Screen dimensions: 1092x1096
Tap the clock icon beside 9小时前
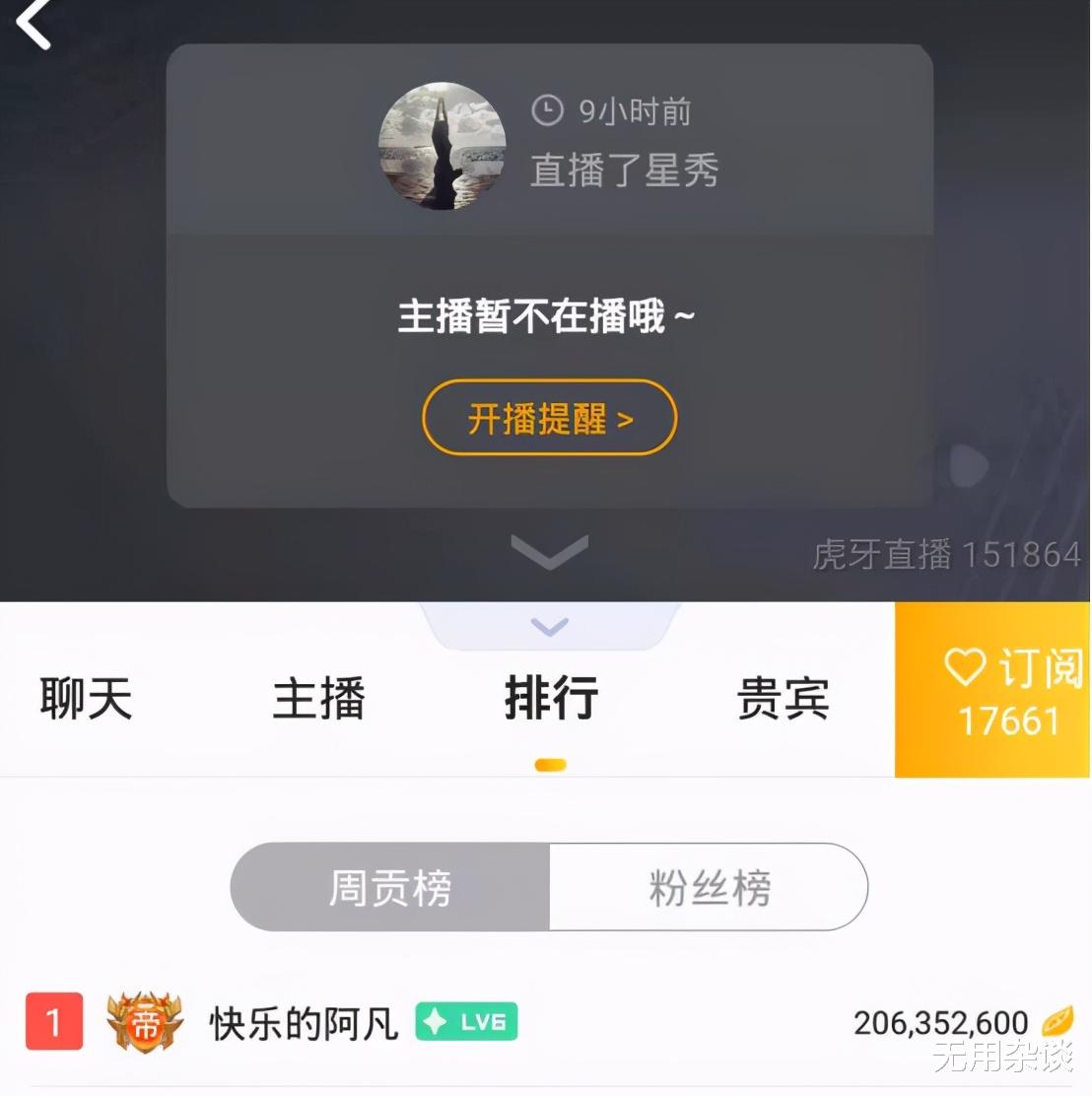[548, 111]
